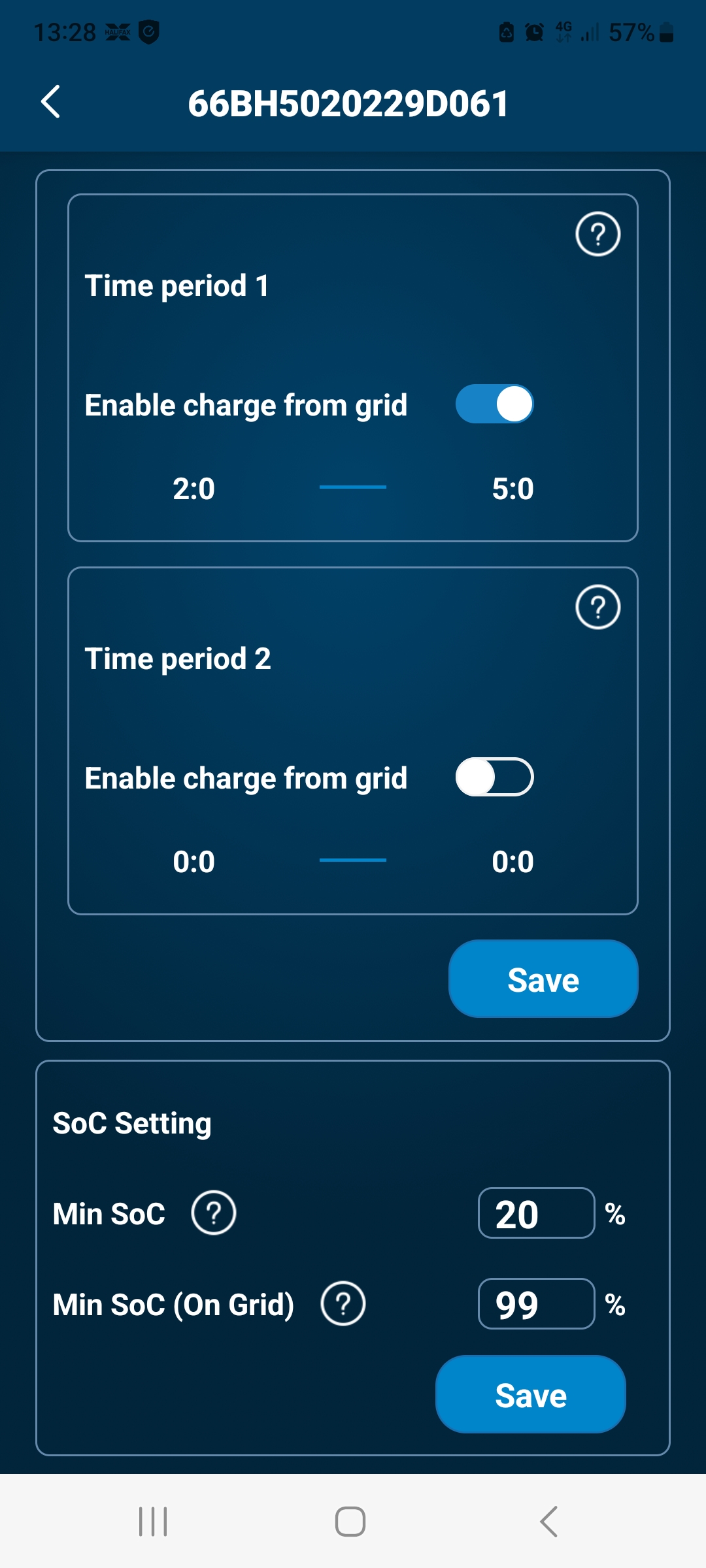706x1568 pixels.
Task: Set the Time period 2 end time
Action: click(513, 862)
